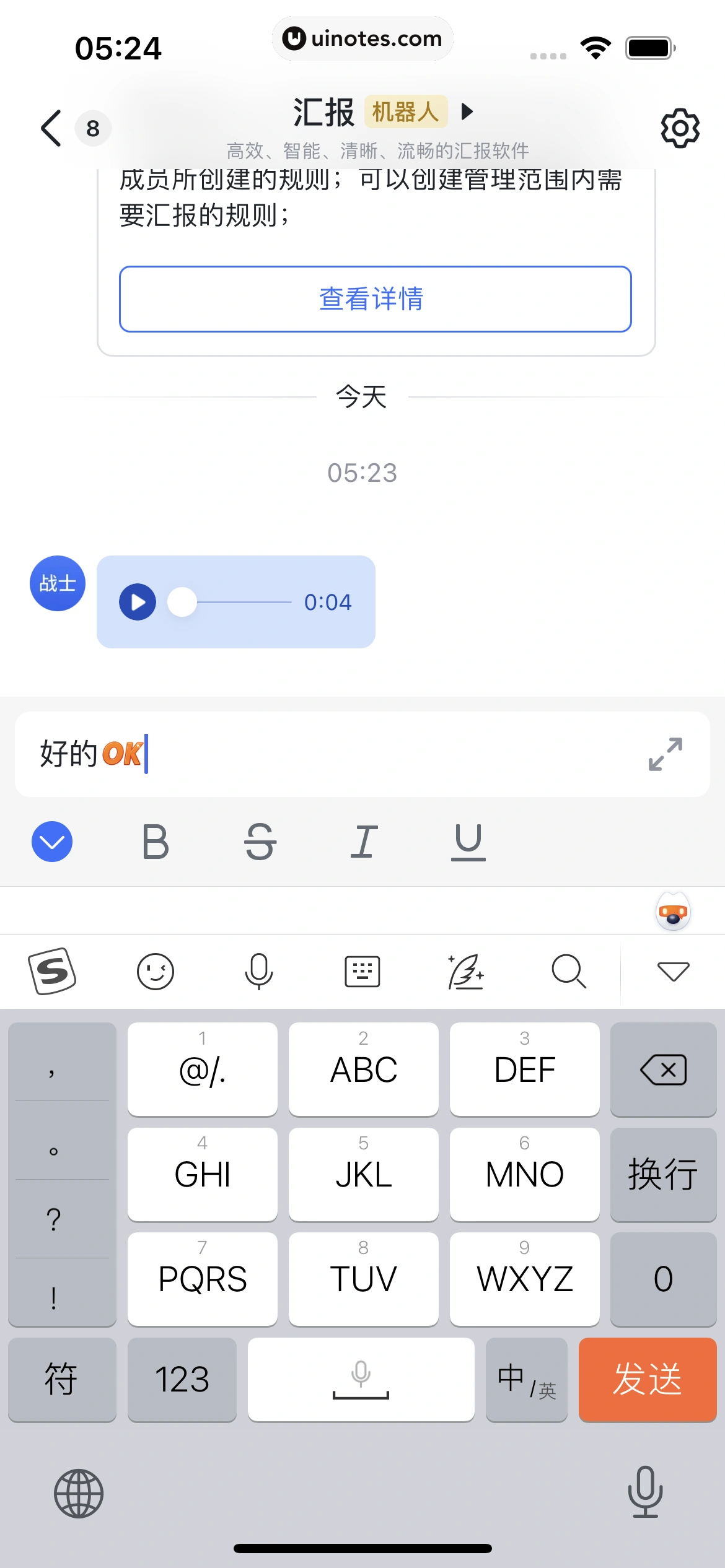Hide the keyboard with the down triangle
The width and height of the screenshot is (725, 1568).
click(673, 971)
